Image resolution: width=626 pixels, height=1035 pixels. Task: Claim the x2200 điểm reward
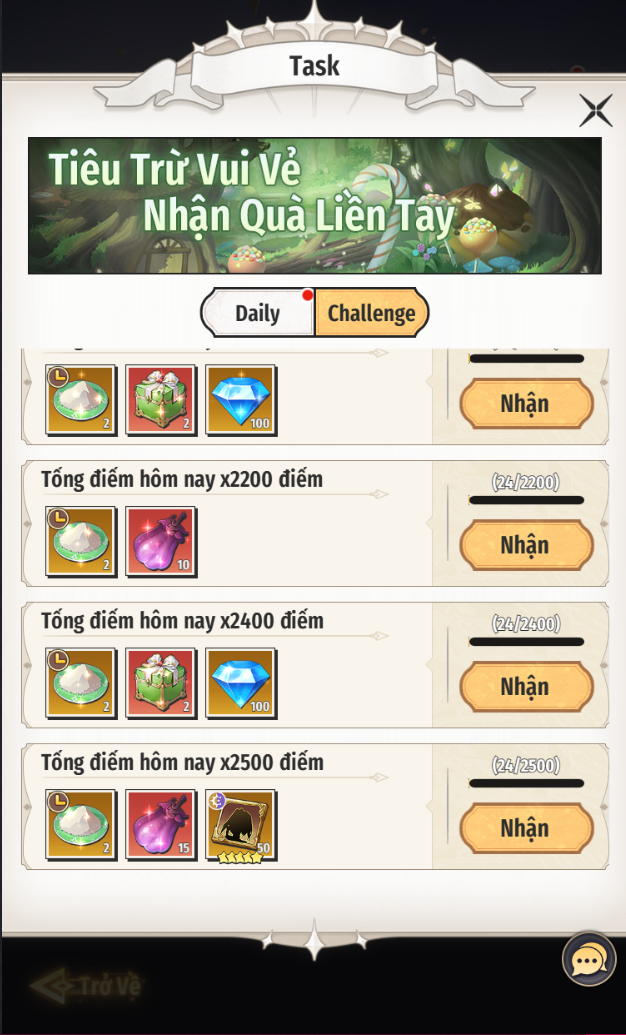(x=526, y=545)
